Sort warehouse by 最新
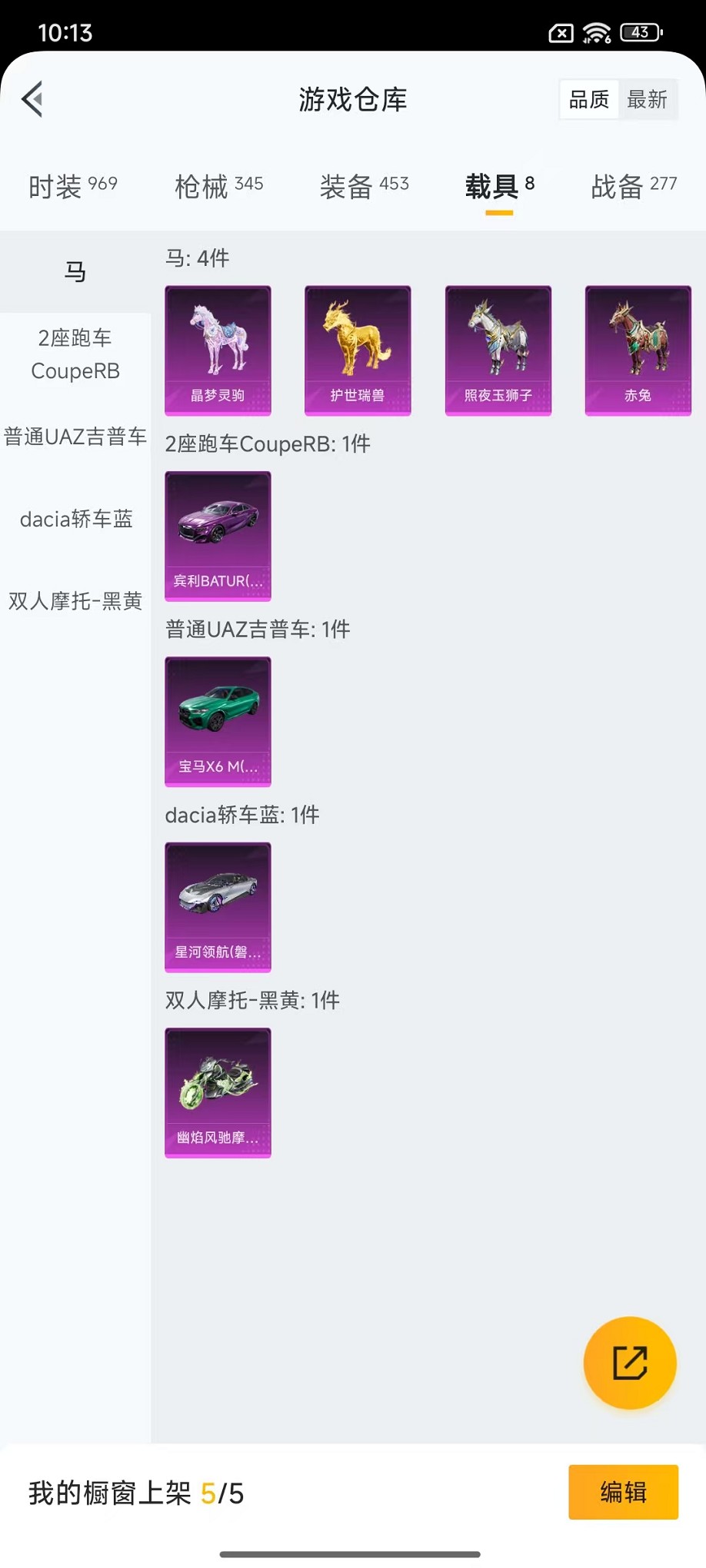Image resolution: width=706 pixels, height=1568 pixels. pyautogui.click(x=647, y=99)
